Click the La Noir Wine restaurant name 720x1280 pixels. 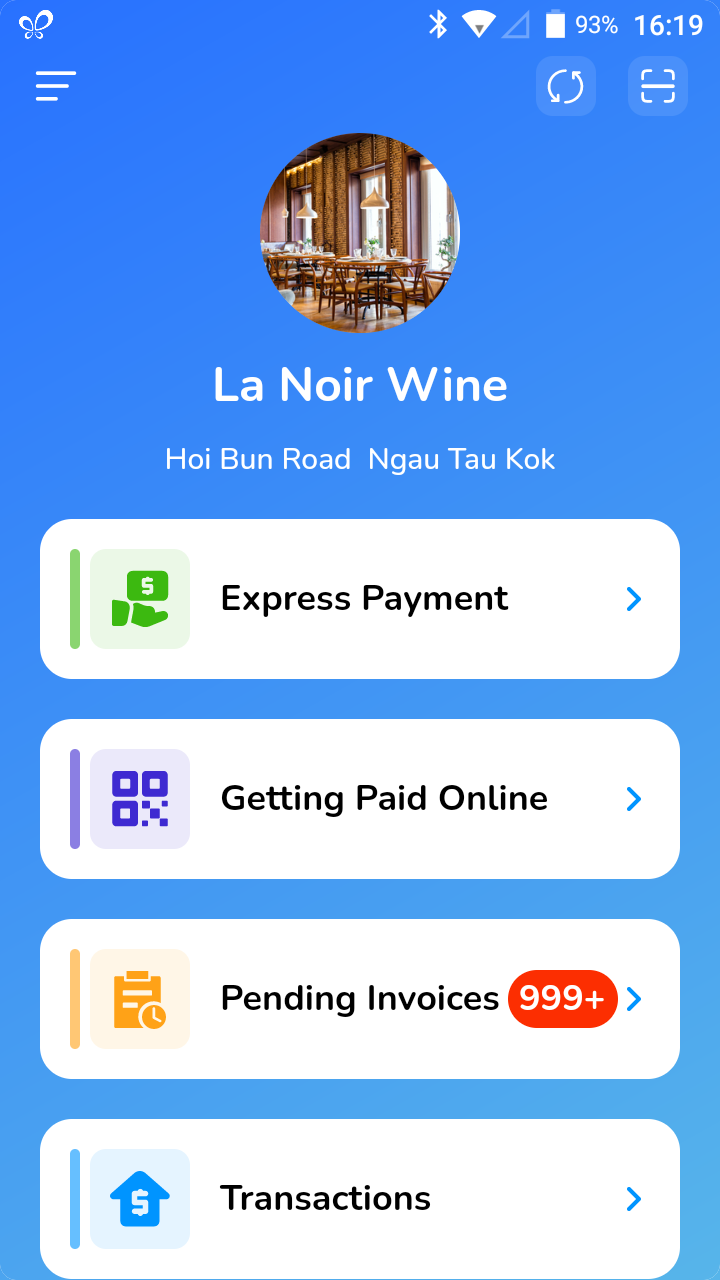[x=360, y=383]
